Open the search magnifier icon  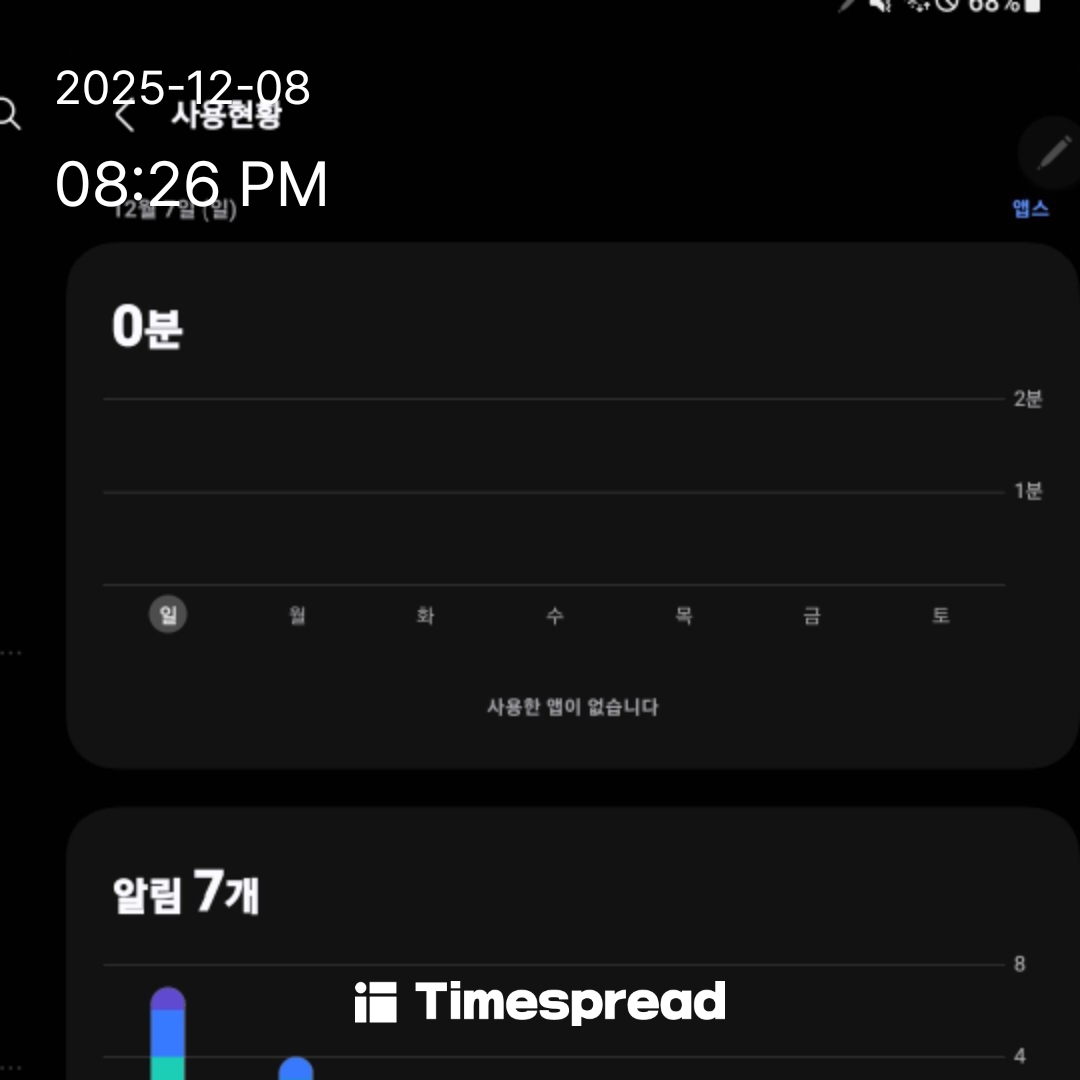pos(8,114)
